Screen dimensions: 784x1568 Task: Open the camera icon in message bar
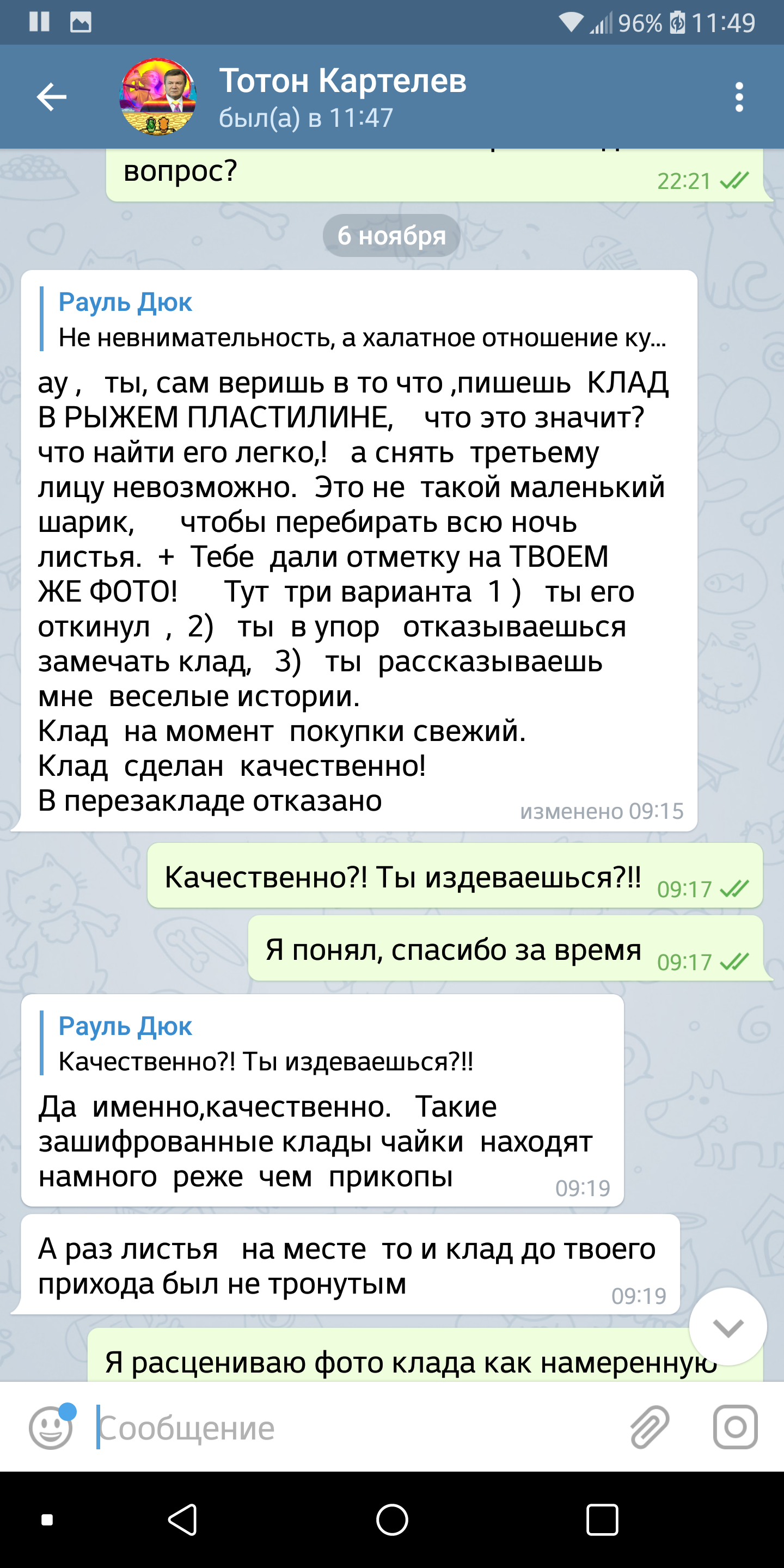(x=736, y=1428)
